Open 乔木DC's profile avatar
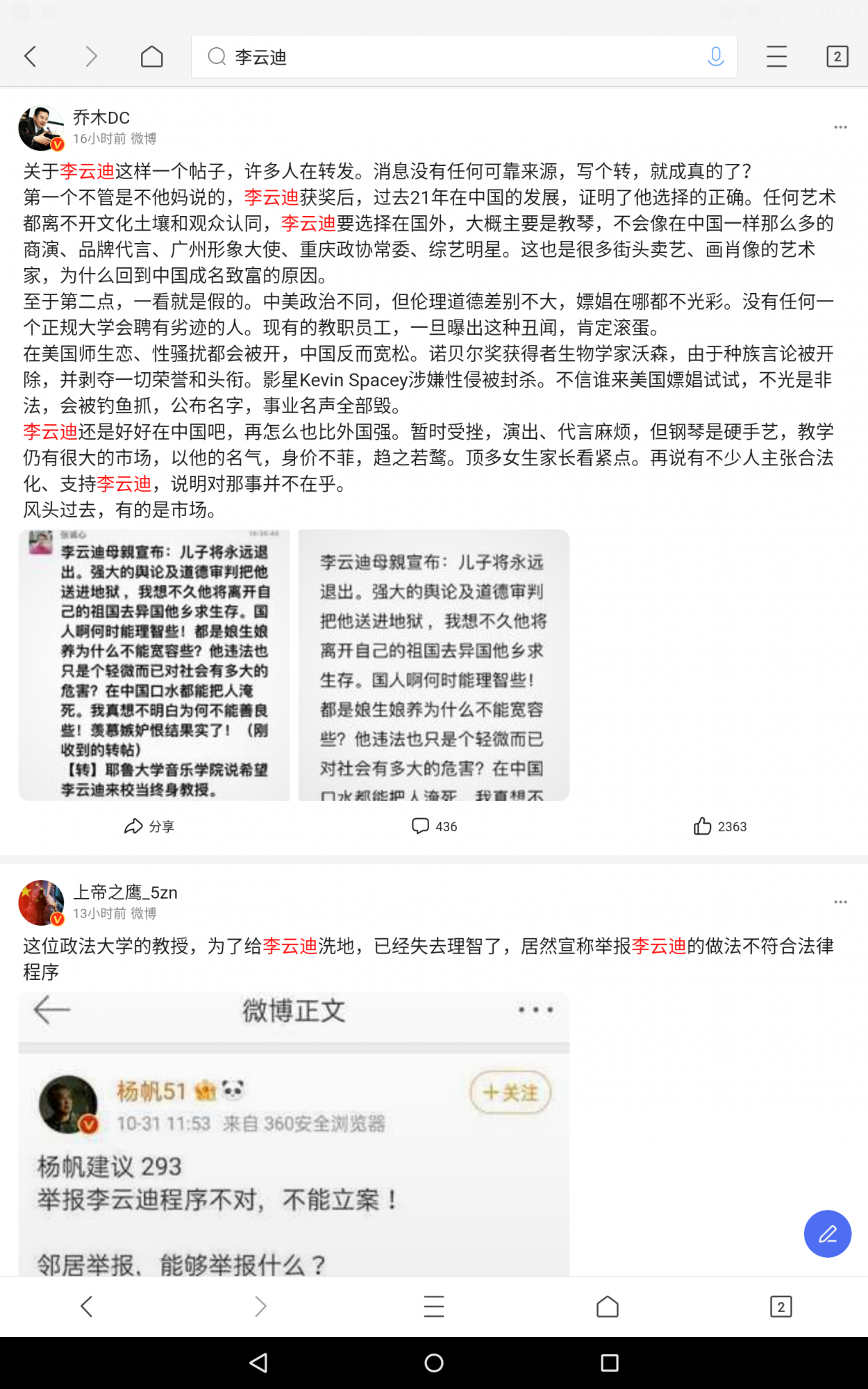868x1389 pixels. [41, 128]
